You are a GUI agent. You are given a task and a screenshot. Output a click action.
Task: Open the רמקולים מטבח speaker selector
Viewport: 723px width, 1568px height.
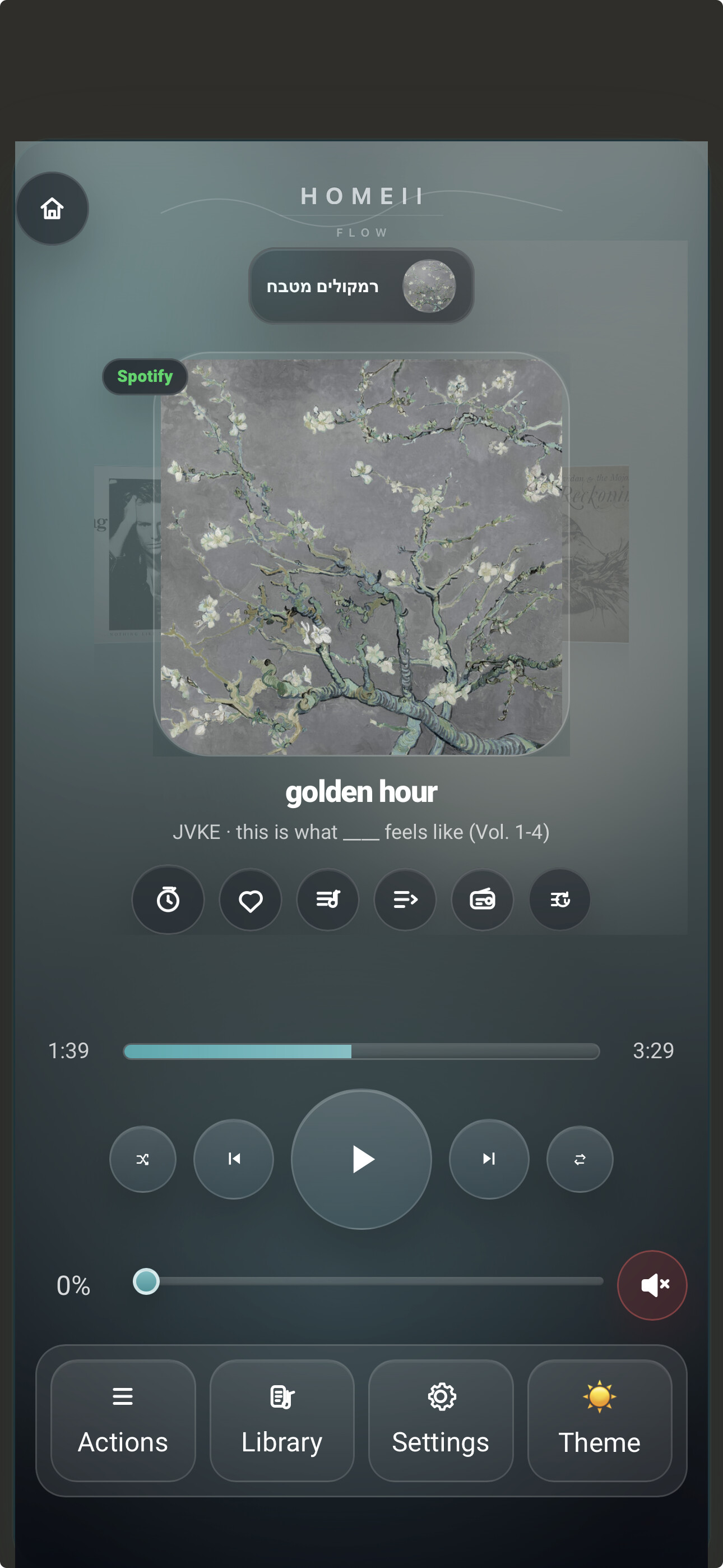click(361, 285)
